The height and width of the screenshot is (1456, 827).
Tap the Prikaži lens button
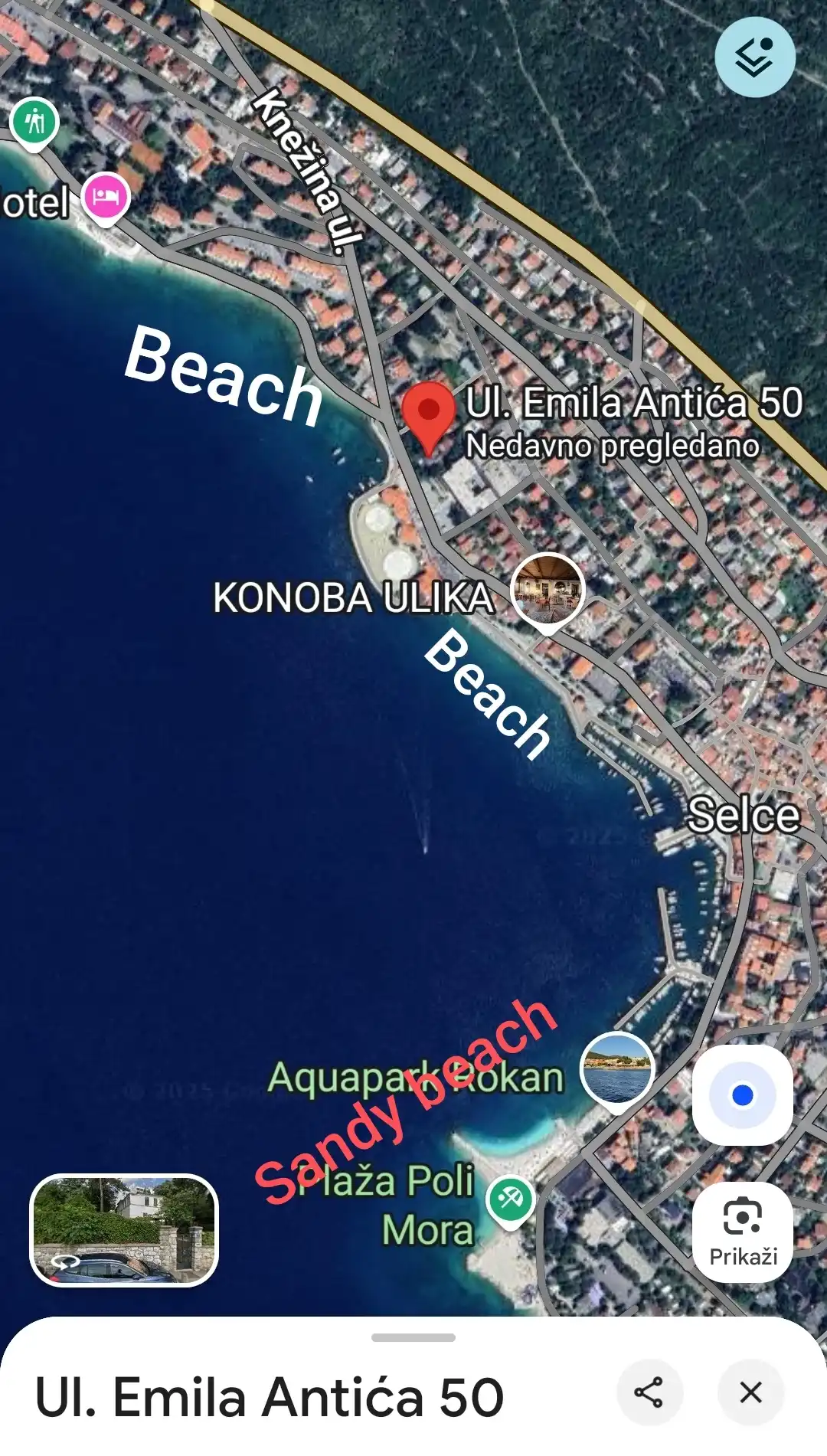742,1232
